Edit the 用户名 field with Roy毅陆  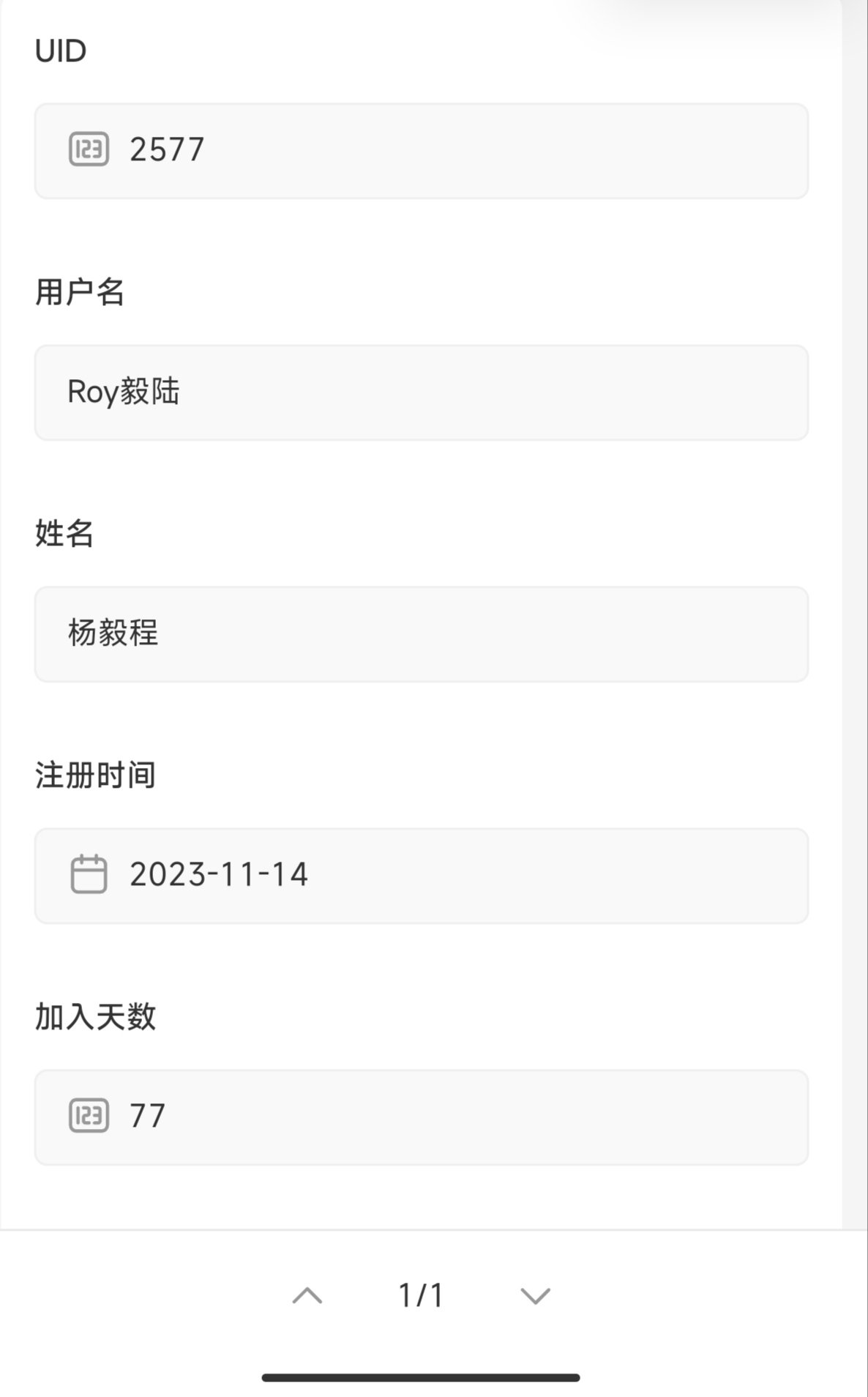coord(421,392)
